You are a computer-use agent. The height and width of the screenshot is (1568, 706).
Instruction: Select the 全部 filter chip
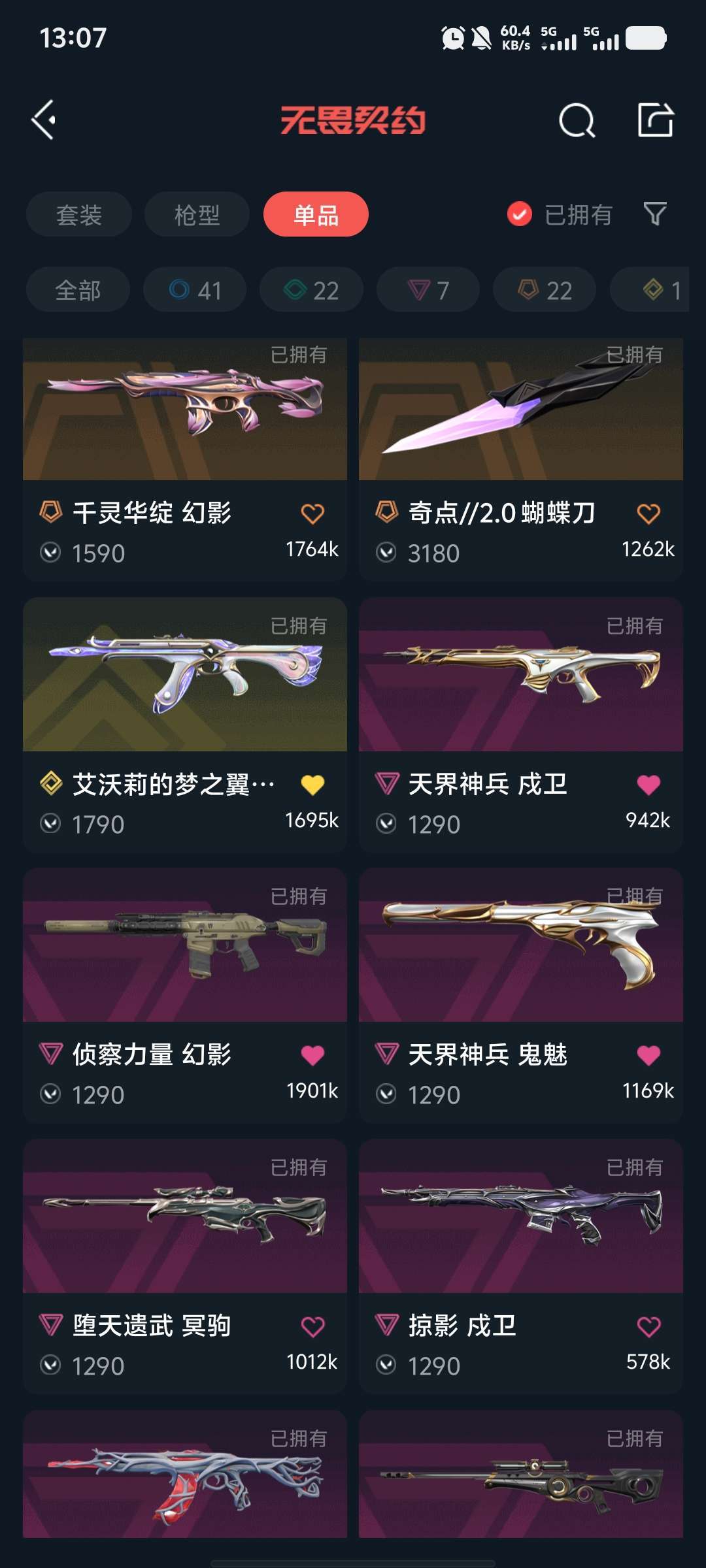tap(78, 289)
